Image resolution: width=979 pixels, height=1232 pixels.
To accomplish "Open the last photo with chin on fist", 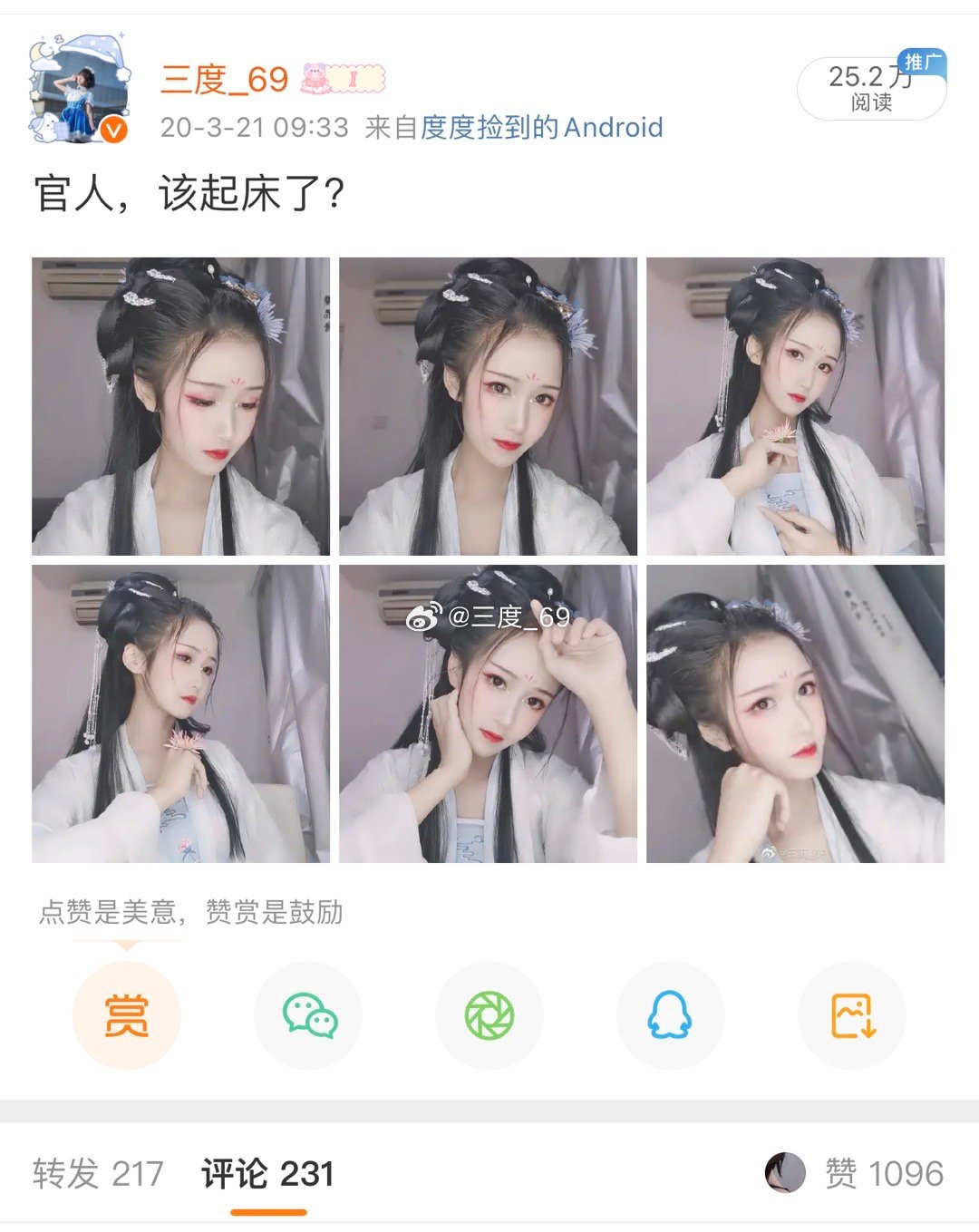I will (795, 713).
